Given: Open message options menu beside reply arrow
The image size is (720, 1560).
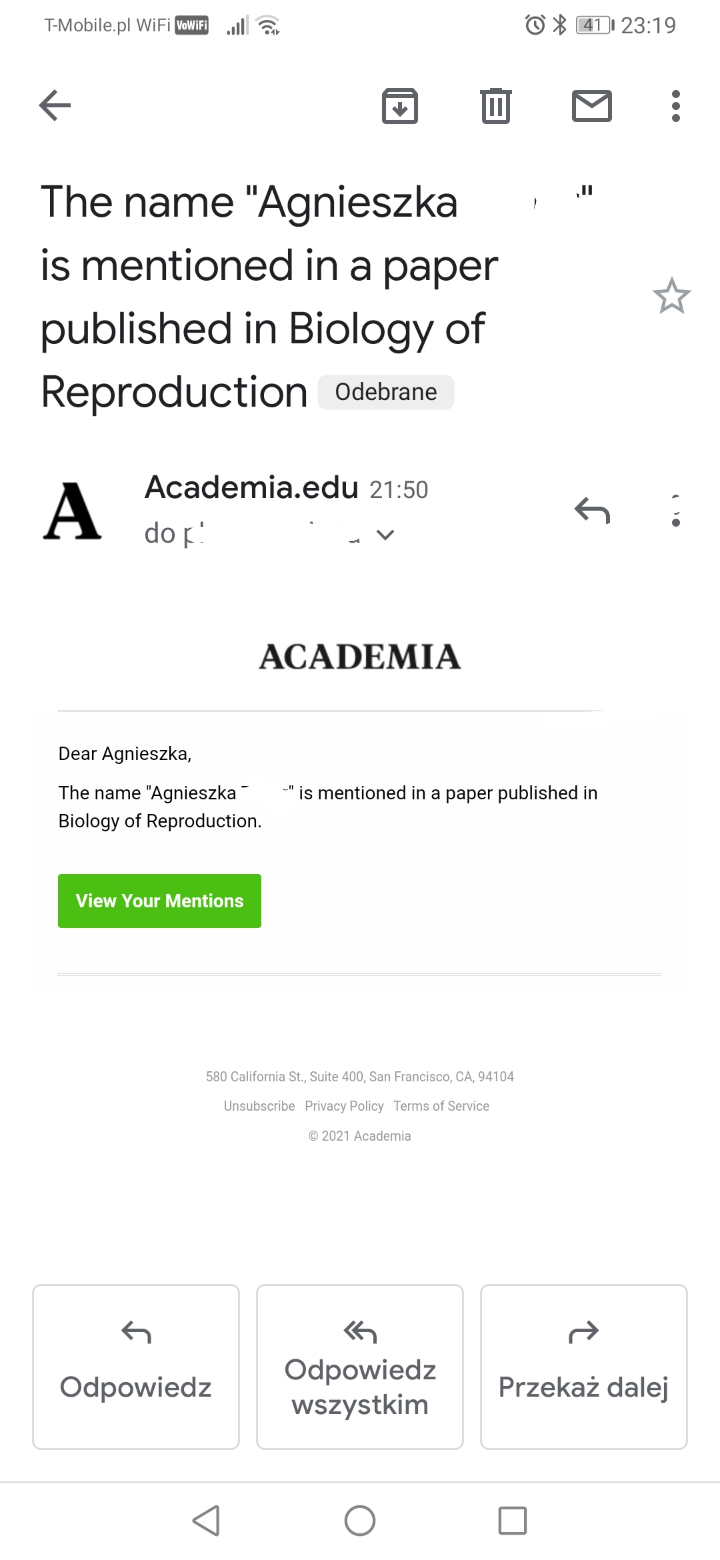Looking at the screenshot, I should coord(676,511).
